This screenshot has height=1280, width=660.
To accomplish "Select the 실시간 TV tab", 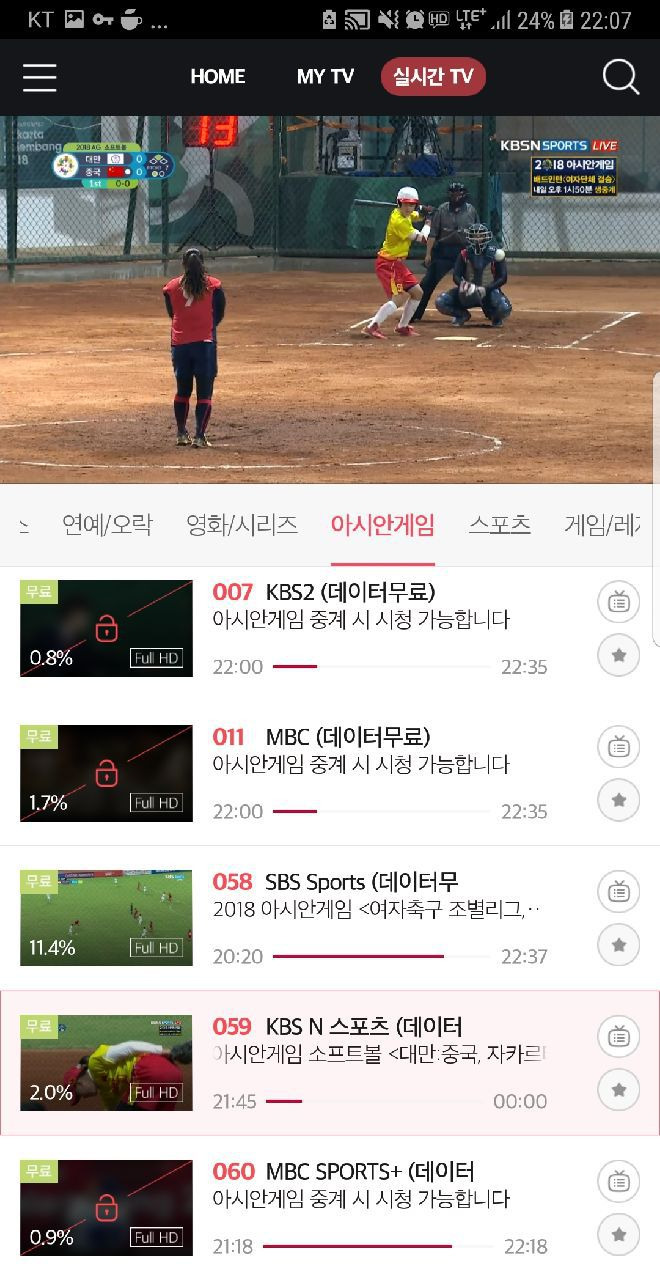I will 433,77.
